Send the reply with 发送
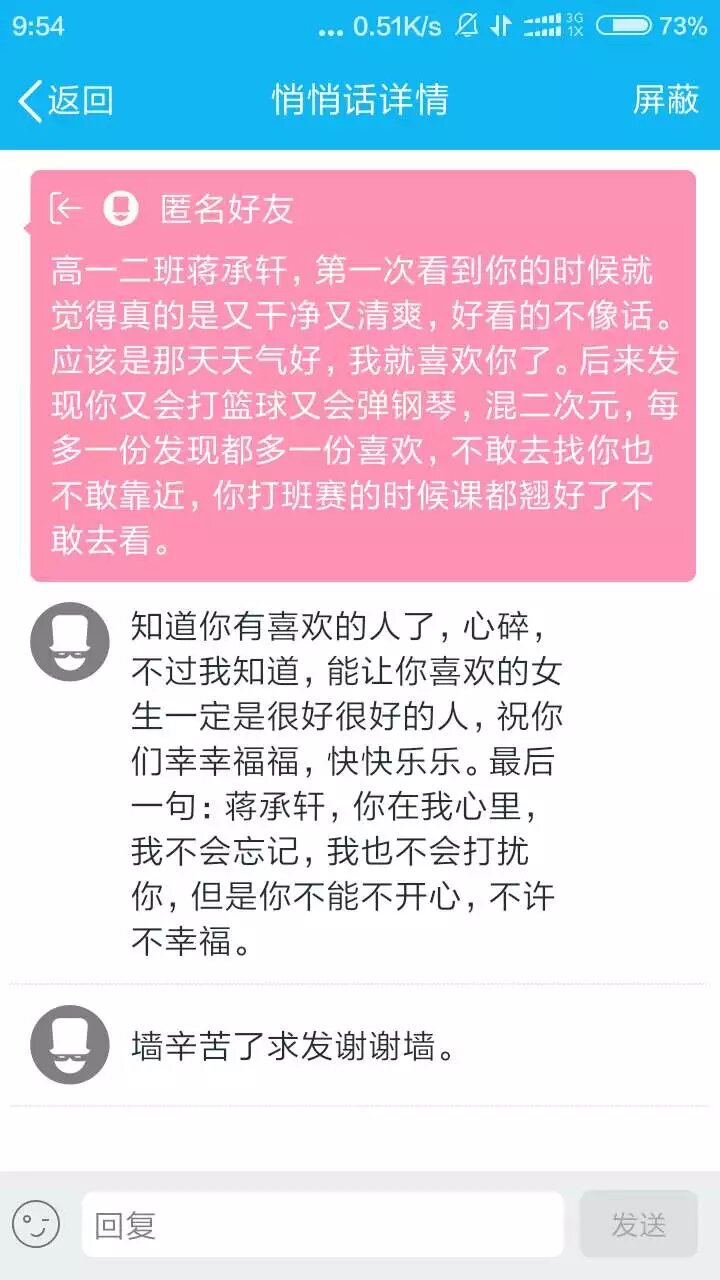720x1280 pixels. [638, 1224]
